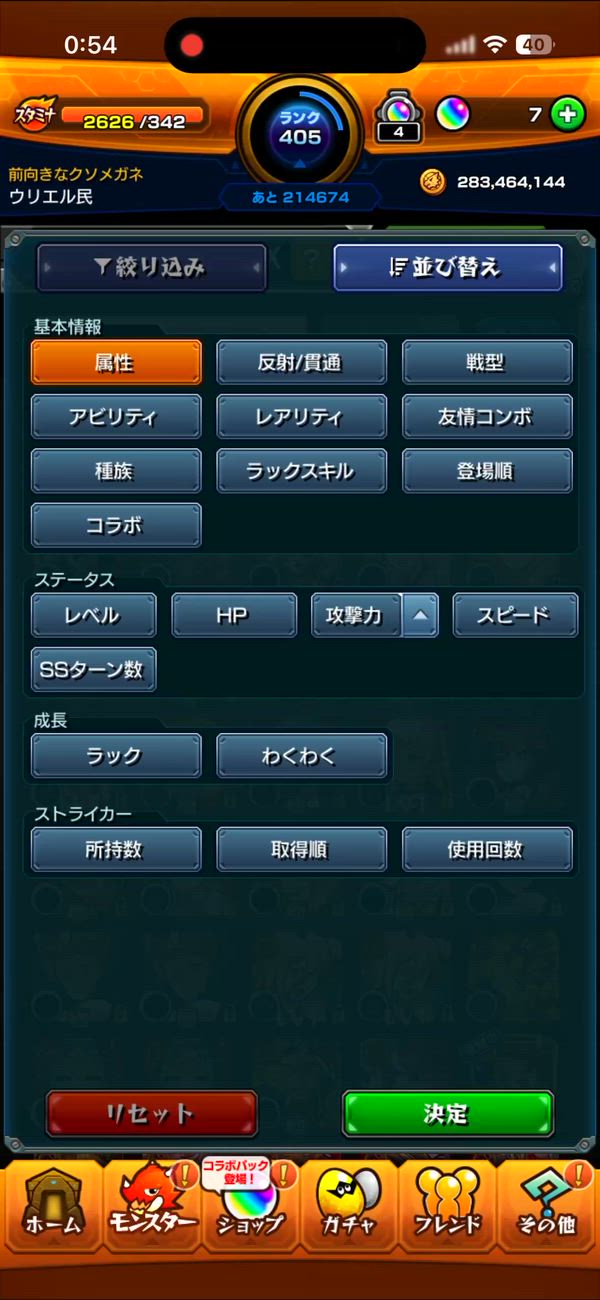This screenshot has height=1300, width=600.
Task: Switch to the 絞り込み filter tab
Action: (151, 268)
